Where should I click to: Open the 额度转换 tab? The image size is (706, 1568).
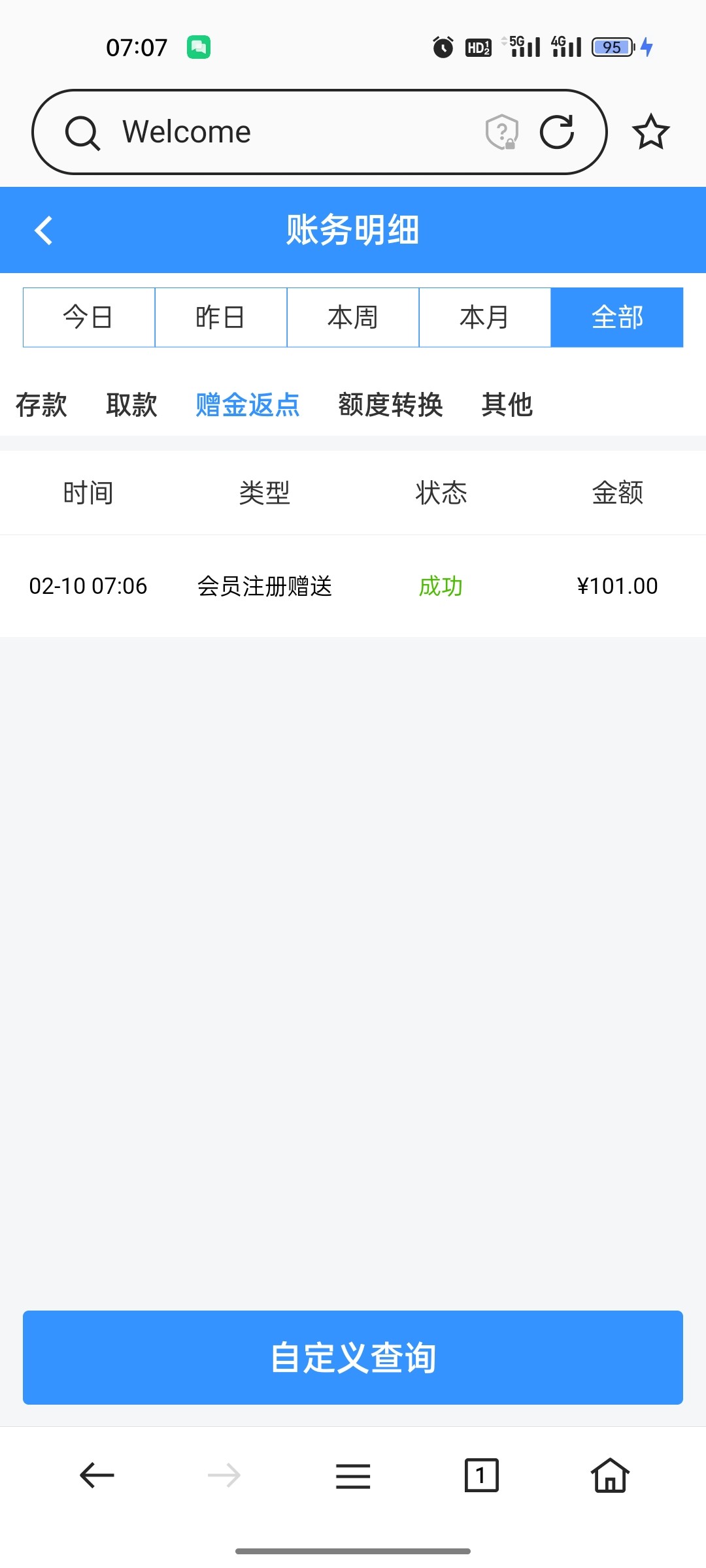click(390, 405)
